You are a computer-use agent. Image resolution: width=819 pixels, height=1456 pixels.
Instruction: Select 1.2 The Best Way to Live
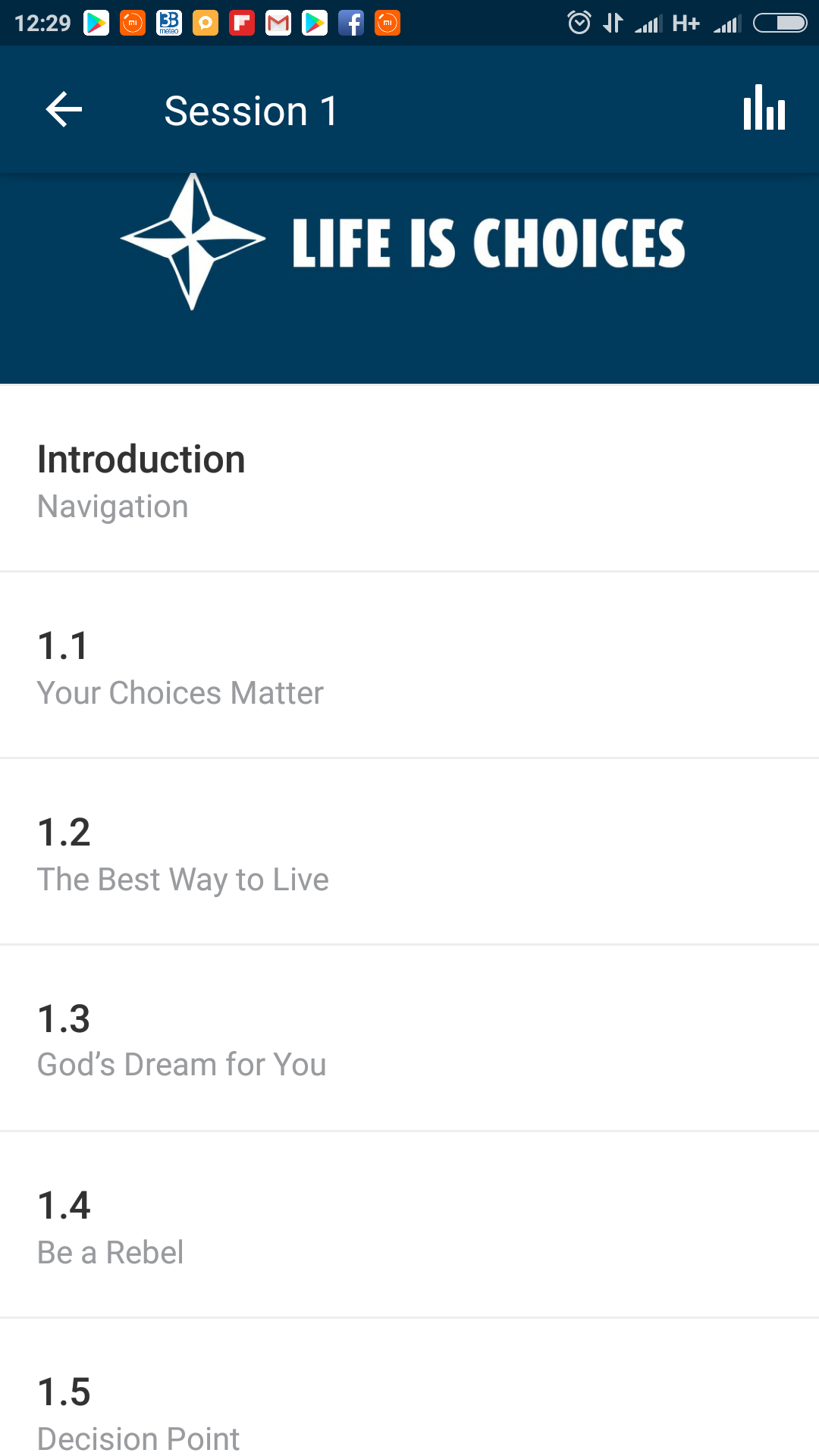pos(409,852)
